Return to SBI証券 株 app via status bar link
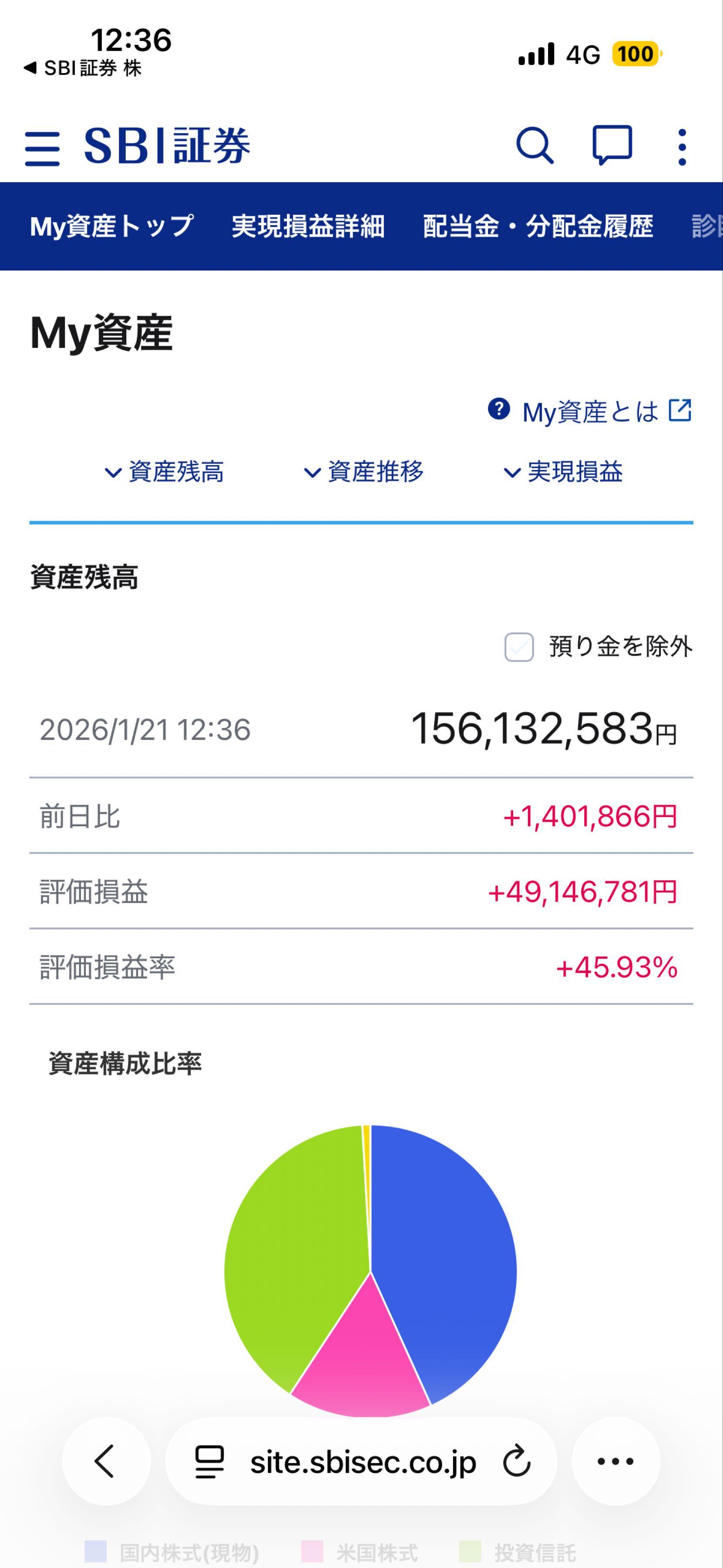This screenshot has width=723, height=1568. coord(82,69)
